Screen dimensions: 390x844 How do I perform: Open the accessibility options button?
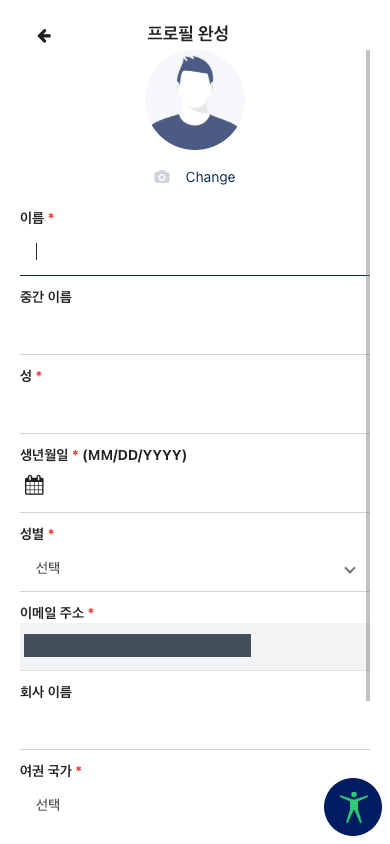353,807
